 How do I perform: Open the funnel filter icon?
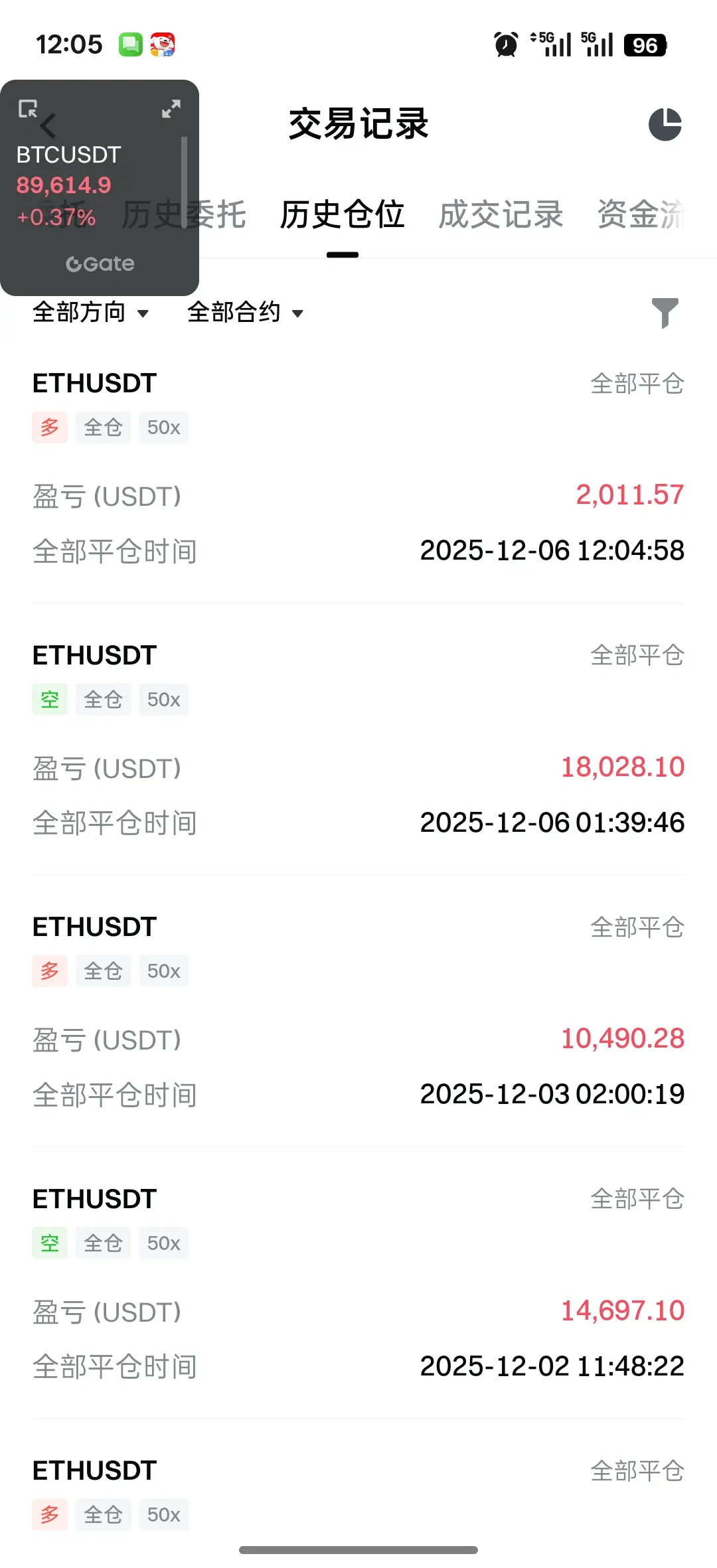665,313
